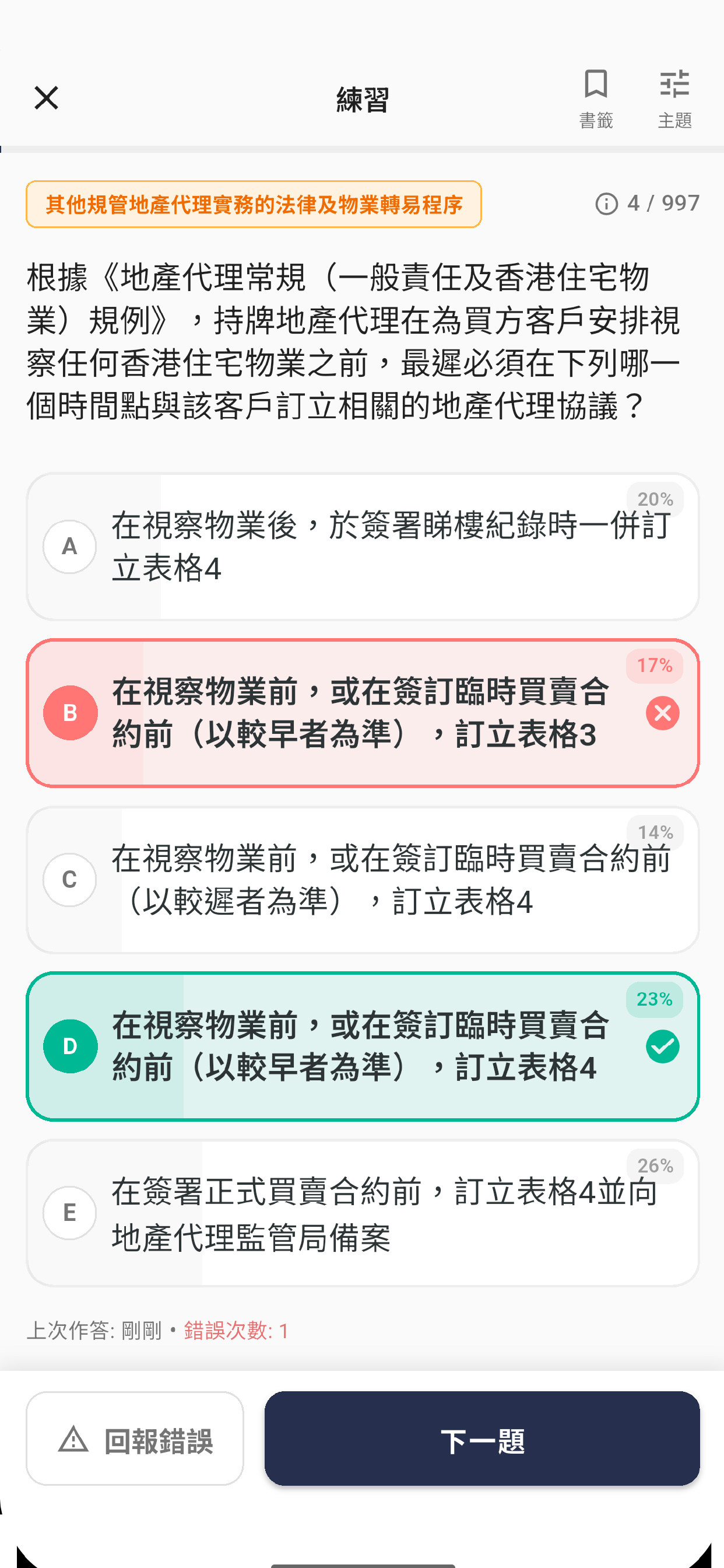Choose option E about 正式買賣合約

coord(361,1213)
